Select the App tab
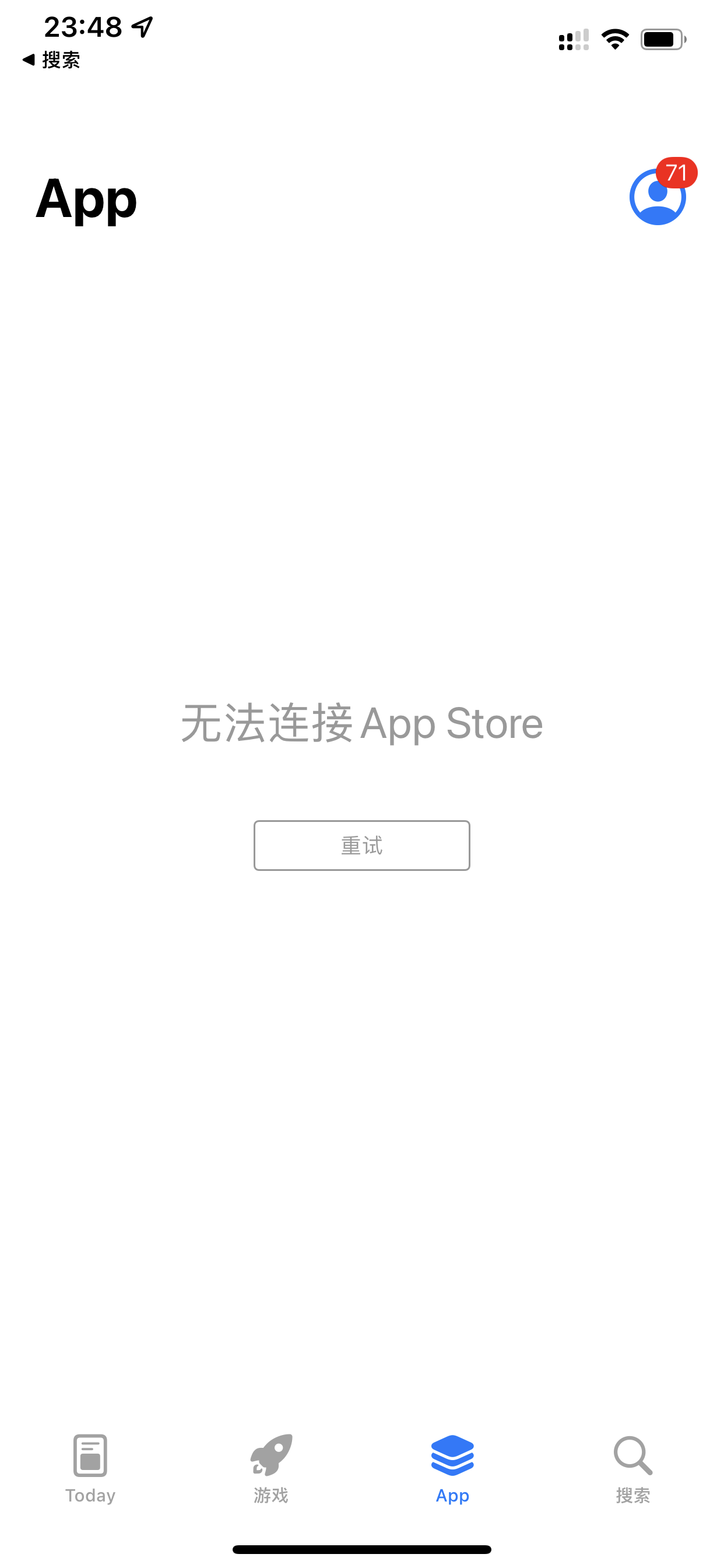This screenshot has width=724, height=1568. tap(452, 1468)
